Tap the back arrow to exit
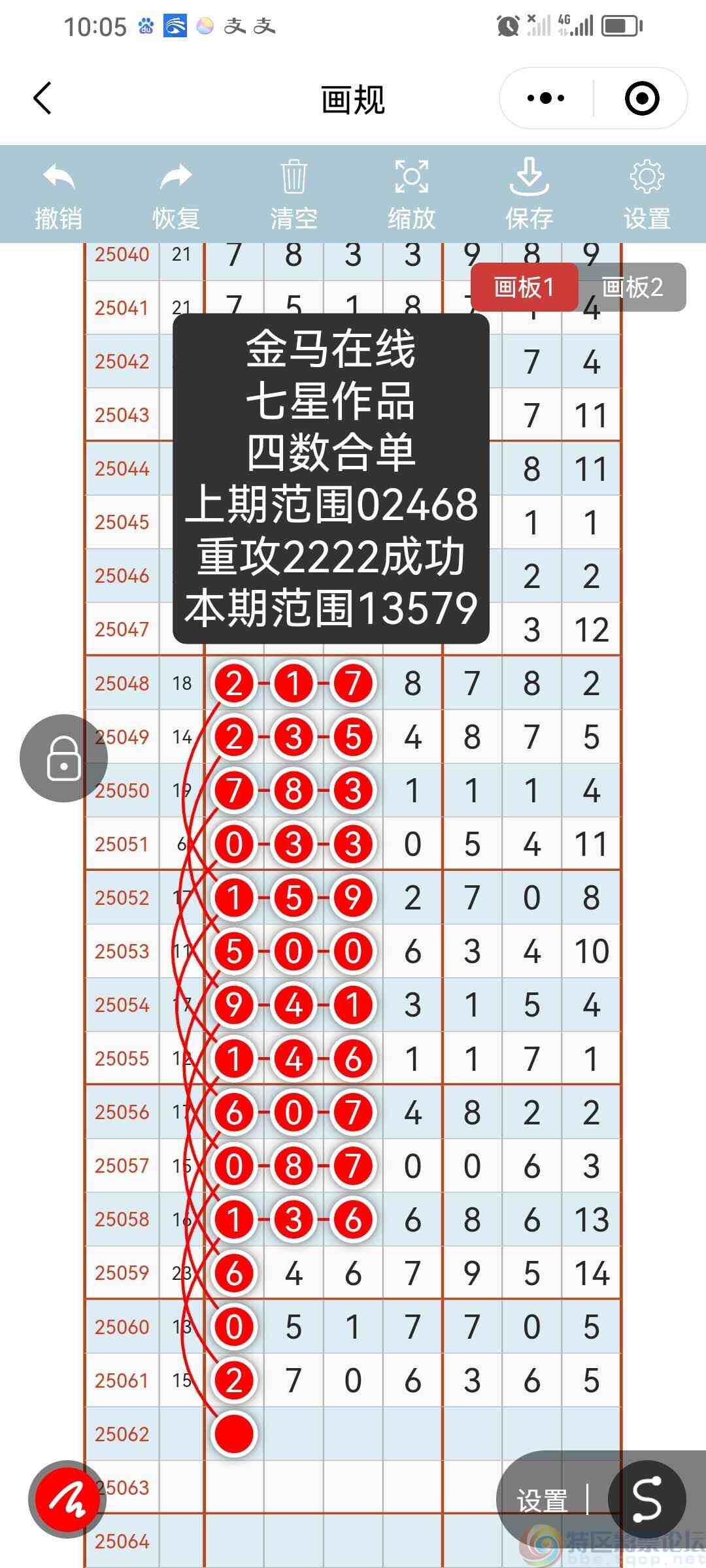Image resolution: width=706 pixels, height=1568 pixels. pyautogui.click(x=41, y=98)
